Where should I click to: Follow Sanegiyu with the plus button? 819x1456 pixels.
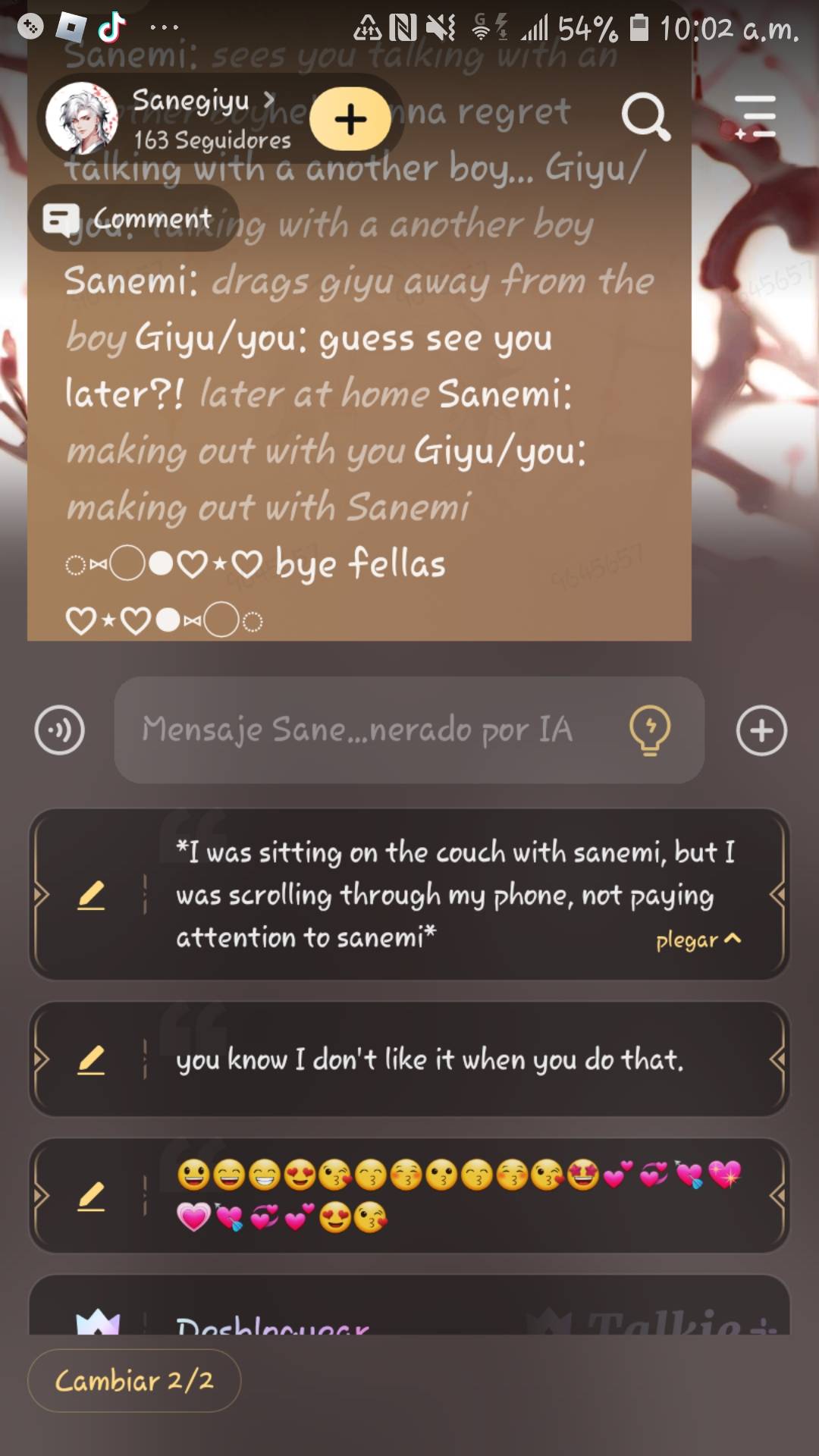pyautogui.click(x=350, y=119)
